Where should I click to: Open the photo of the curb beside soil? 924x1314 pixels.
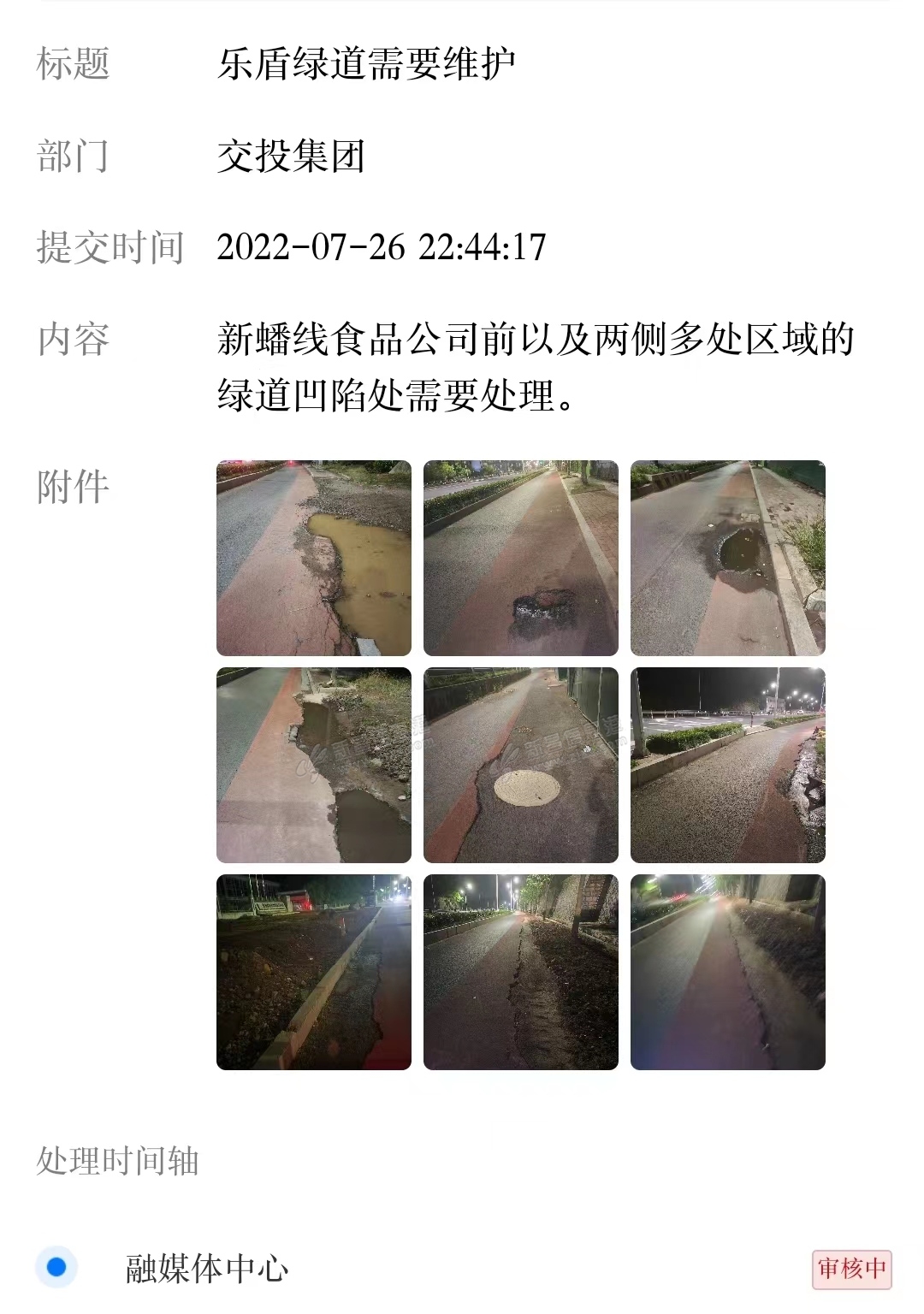coord(313,972)
